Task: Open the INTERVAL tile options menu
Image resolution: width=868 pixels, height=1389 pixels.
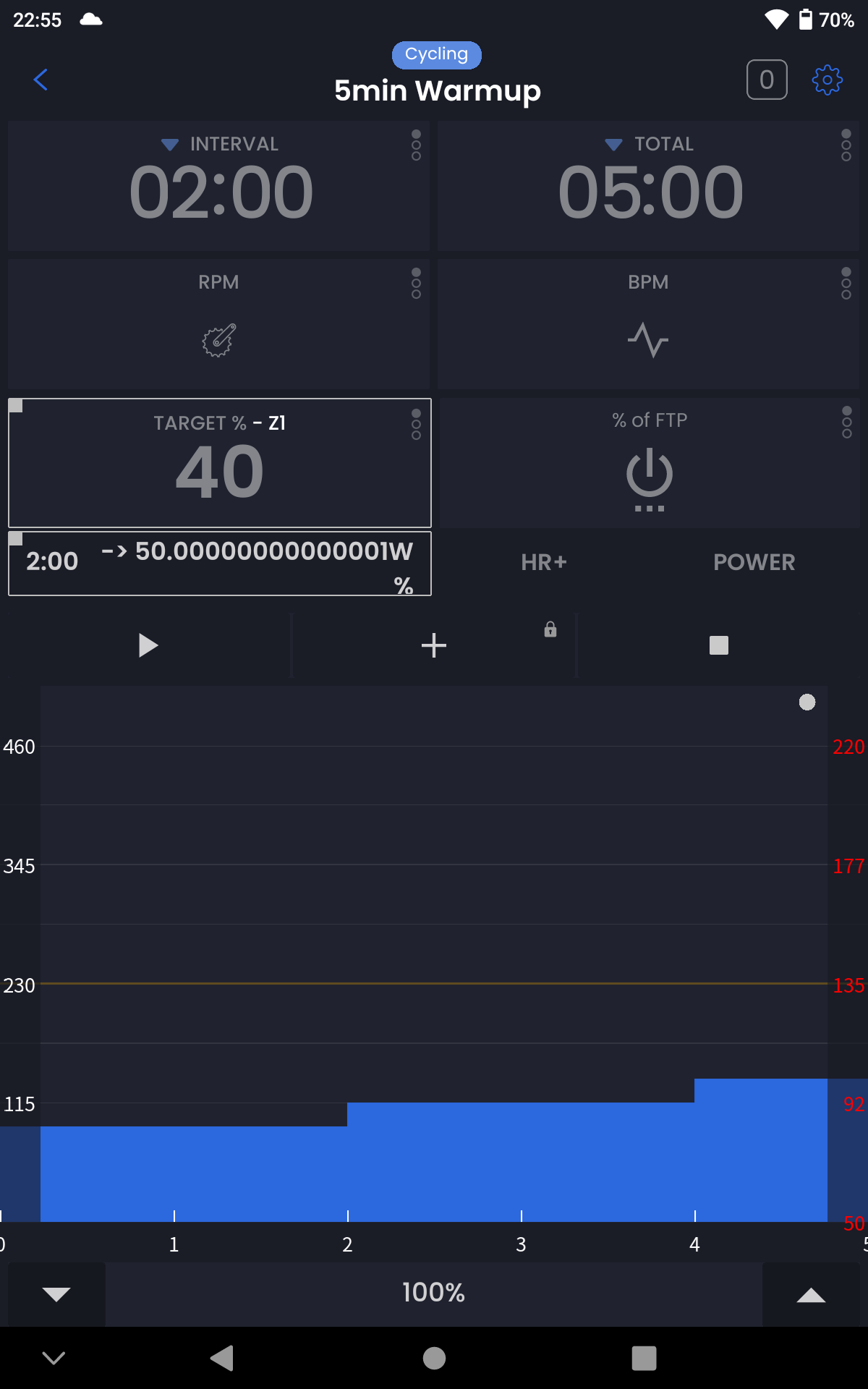Action: (416, 145)
